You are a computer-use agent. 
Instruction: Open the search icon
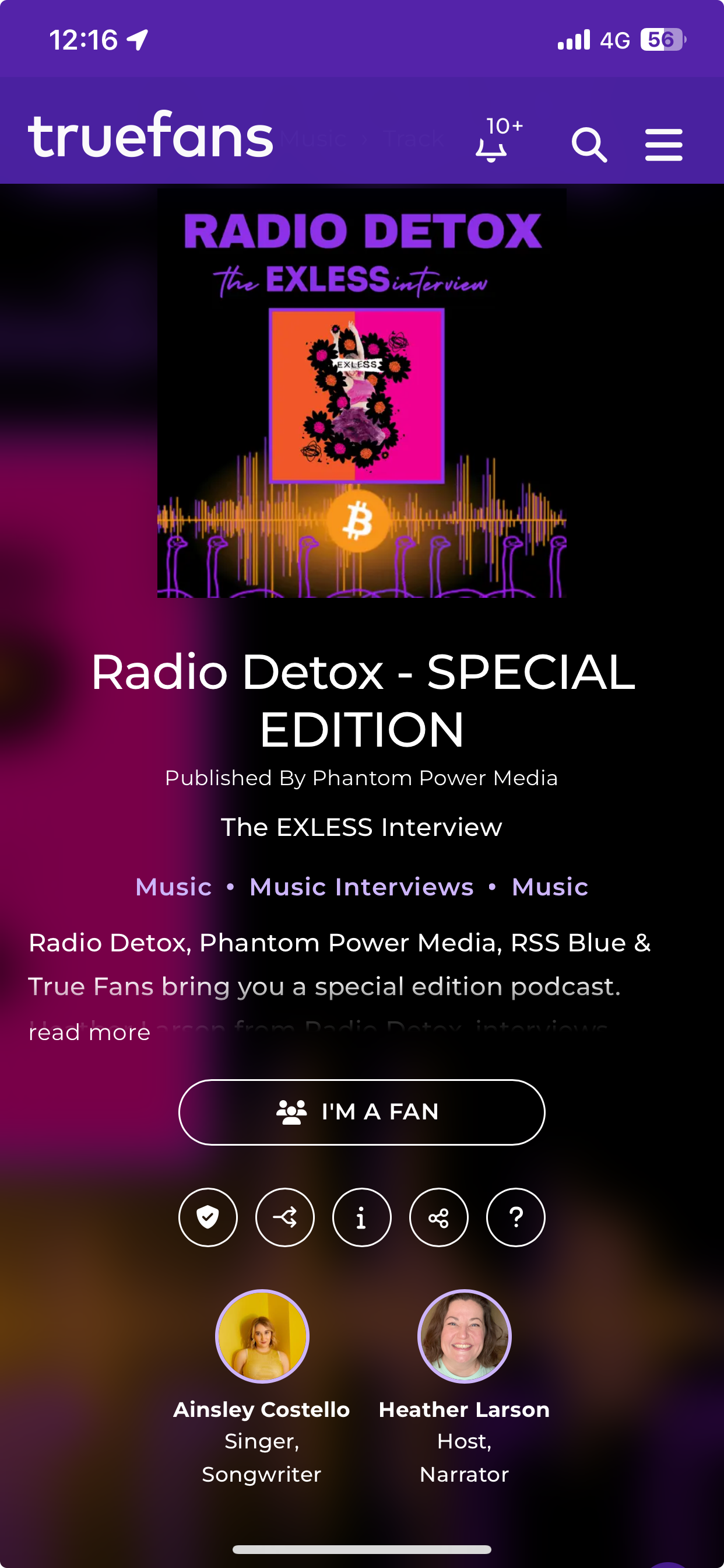tap(589, 145)
